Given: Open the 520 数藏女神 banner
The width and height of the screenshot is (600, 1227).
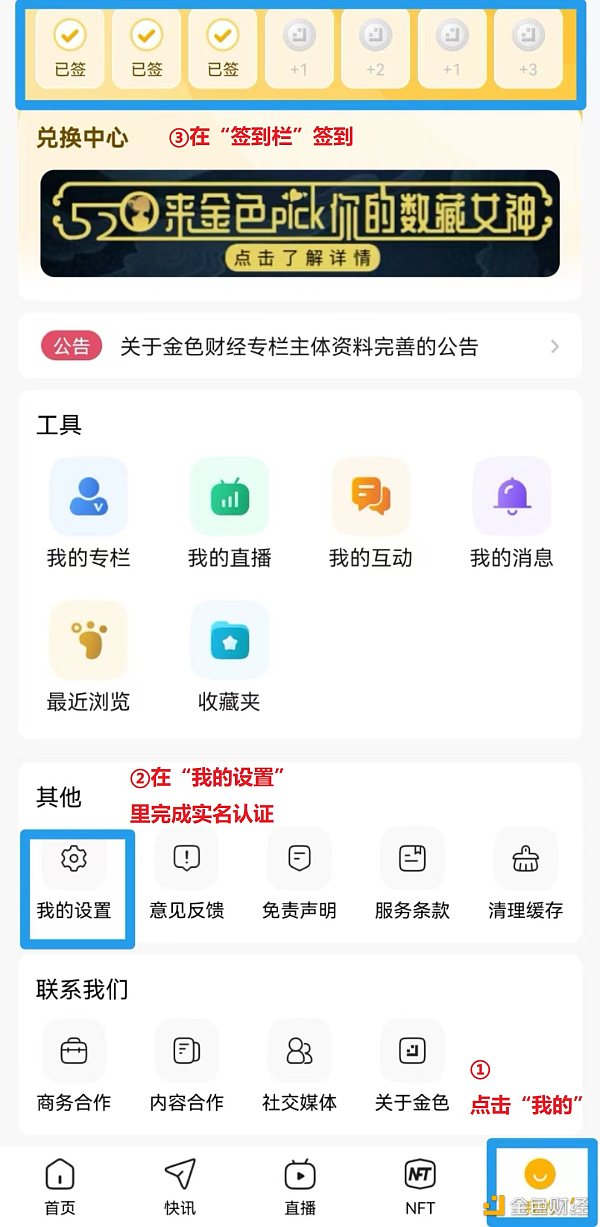Looking at the screenshot, I should click(300, 222).
